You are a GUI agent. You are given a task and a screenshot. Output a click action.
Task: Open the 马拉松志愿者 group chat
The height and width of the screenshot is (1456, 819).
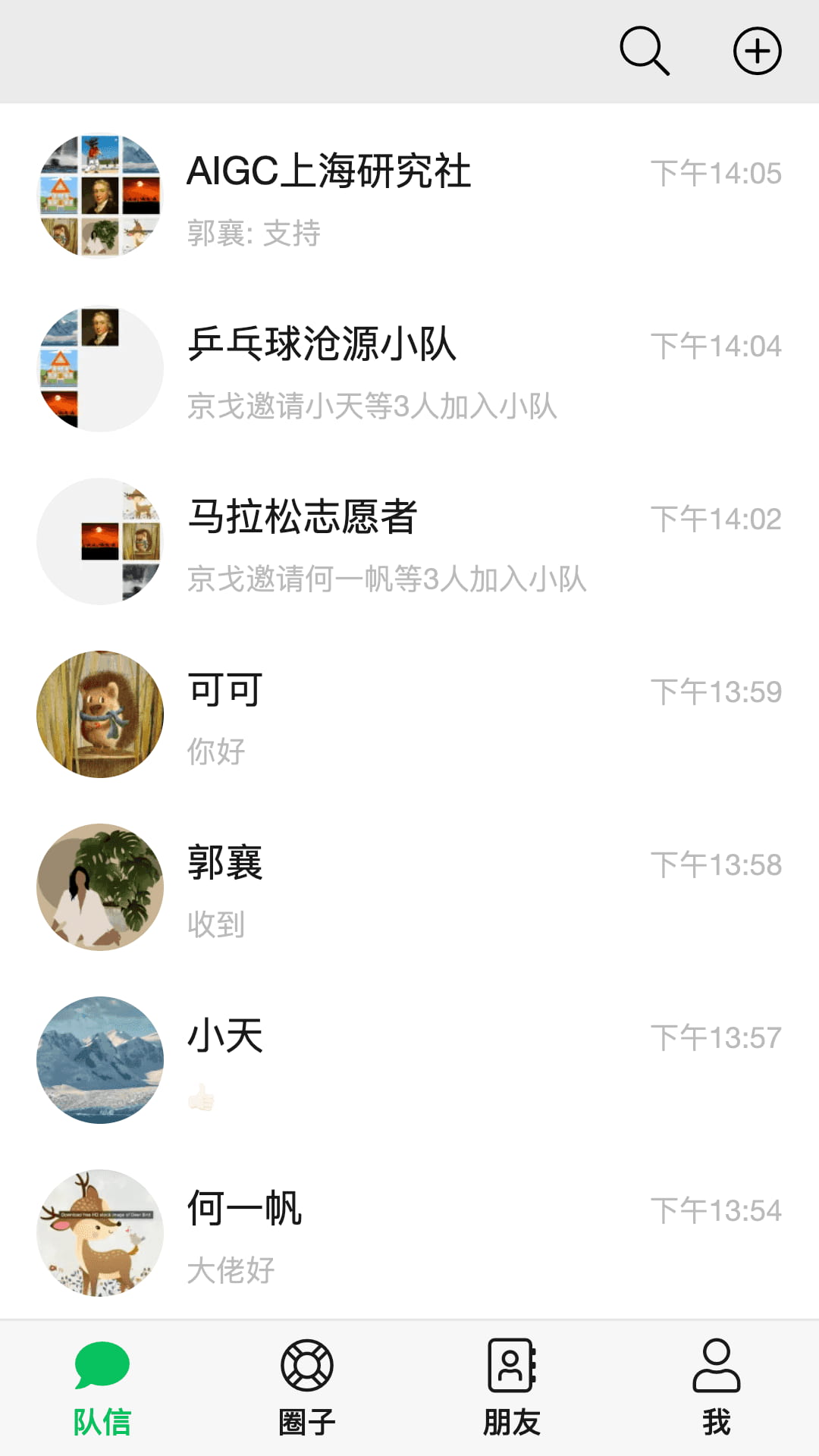click(409, 540)
